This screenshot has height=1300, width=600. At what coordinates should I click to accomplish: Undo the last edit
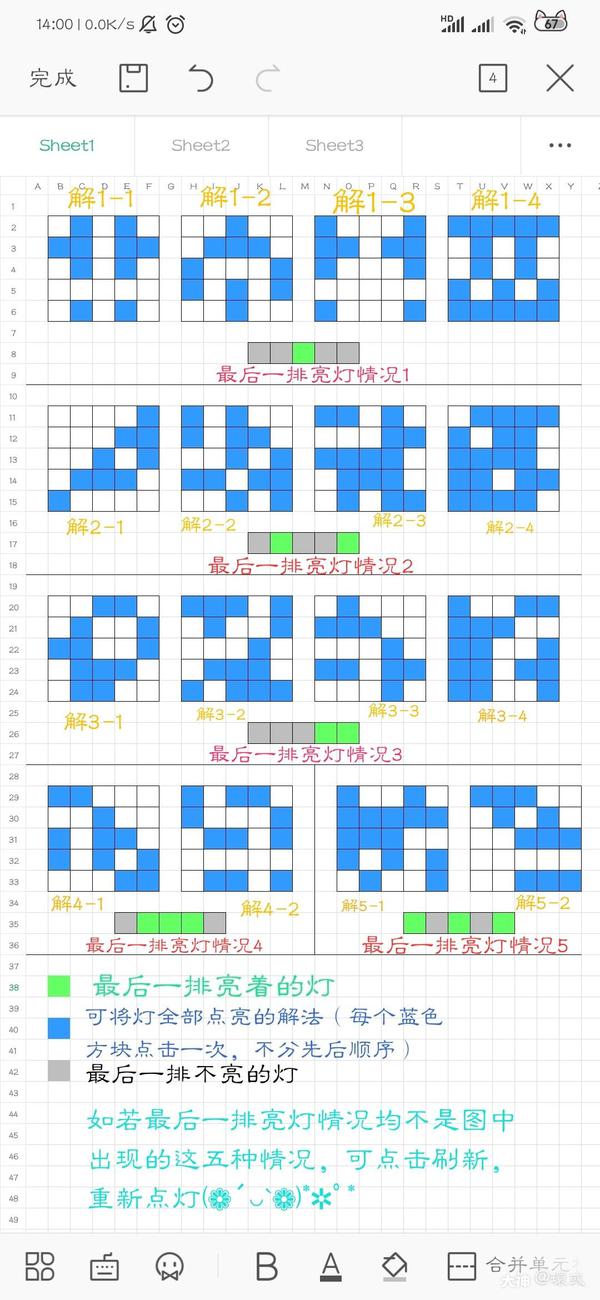pyautogui.click(x=201, y=78)
